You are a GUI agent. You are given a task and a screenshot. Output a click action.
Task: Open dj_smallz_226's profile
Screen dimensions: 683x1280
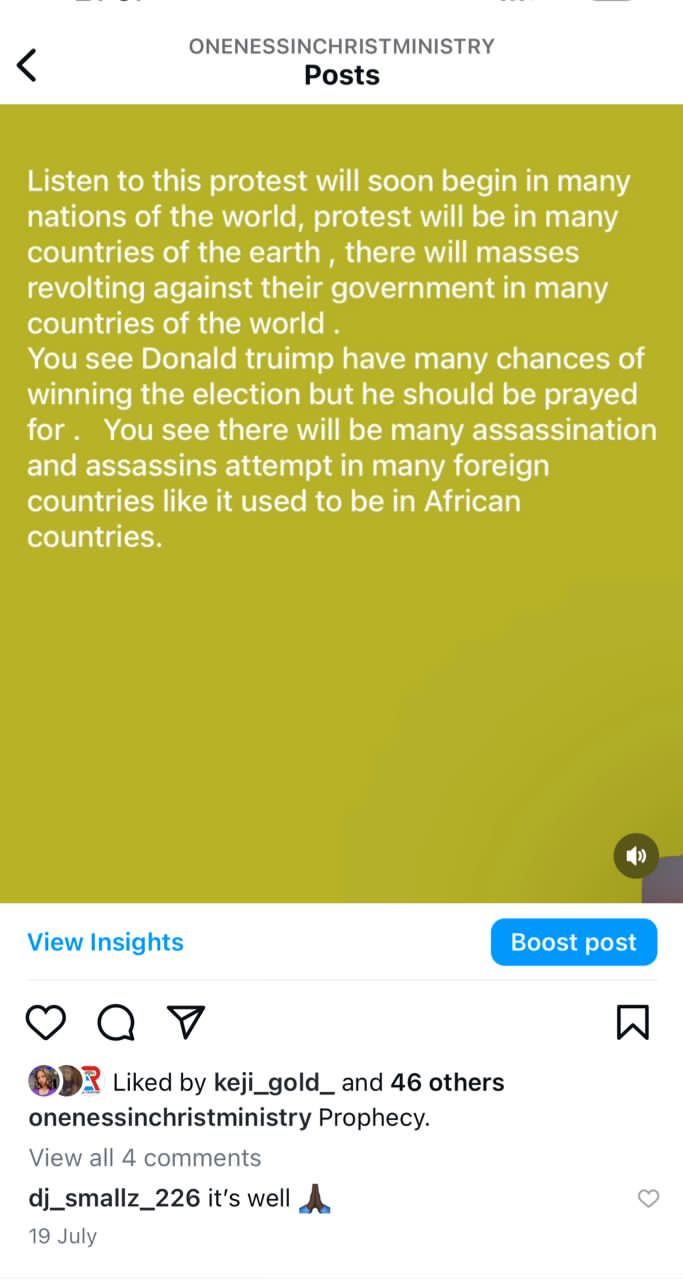click(115, 1198)
